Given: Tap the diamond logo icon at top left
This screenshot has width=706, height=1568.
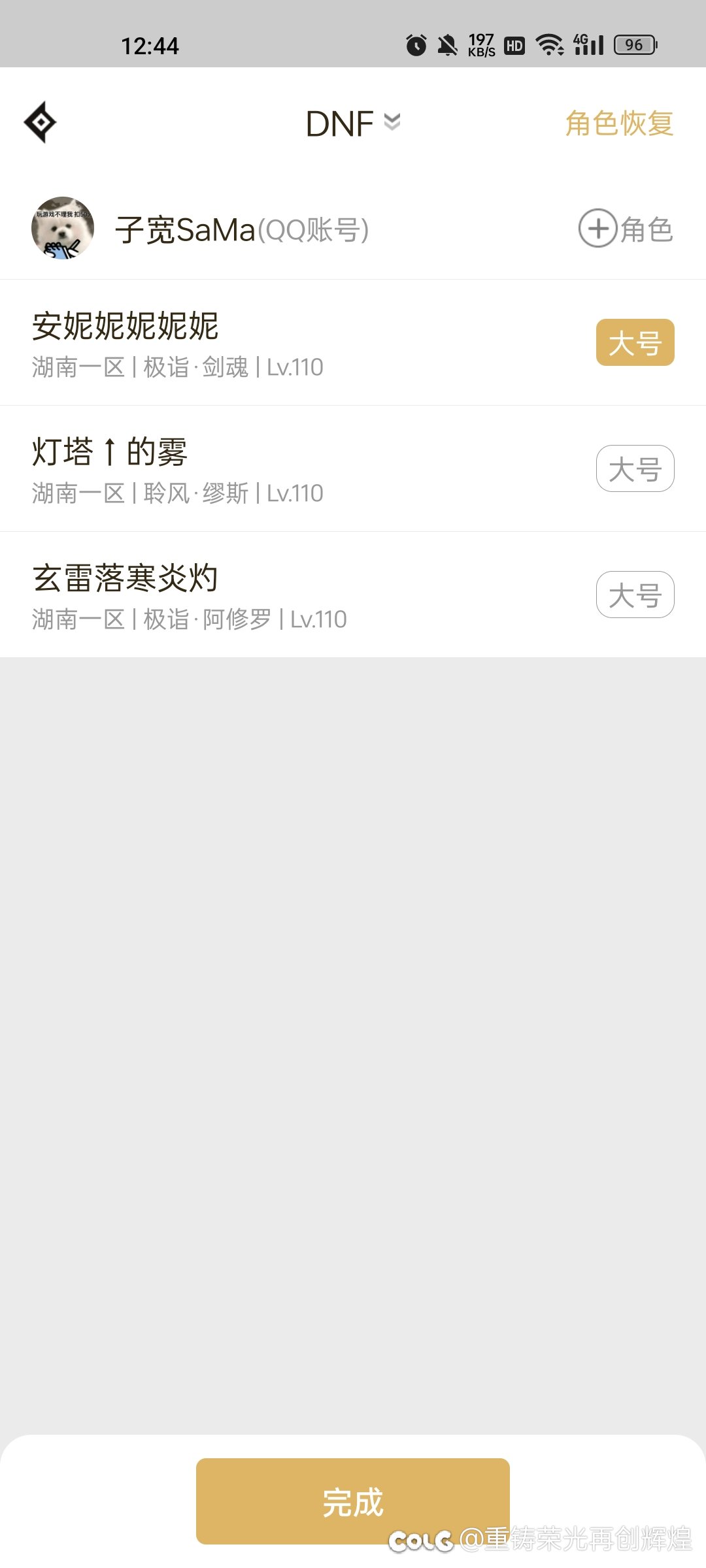Looking at the screenshot, I should pos(40,122).
